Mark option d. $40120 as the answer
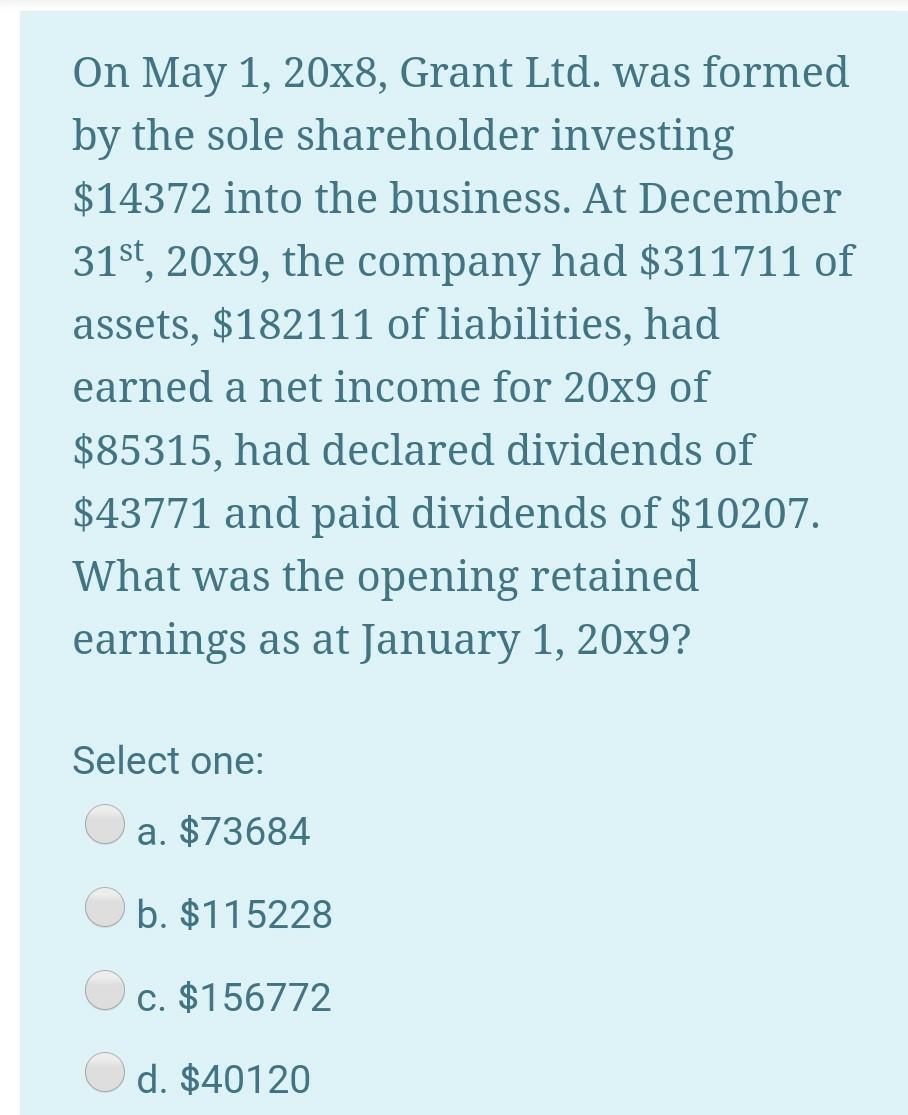The width and height of the screenshot is (908, 1115). (105, 1076)
